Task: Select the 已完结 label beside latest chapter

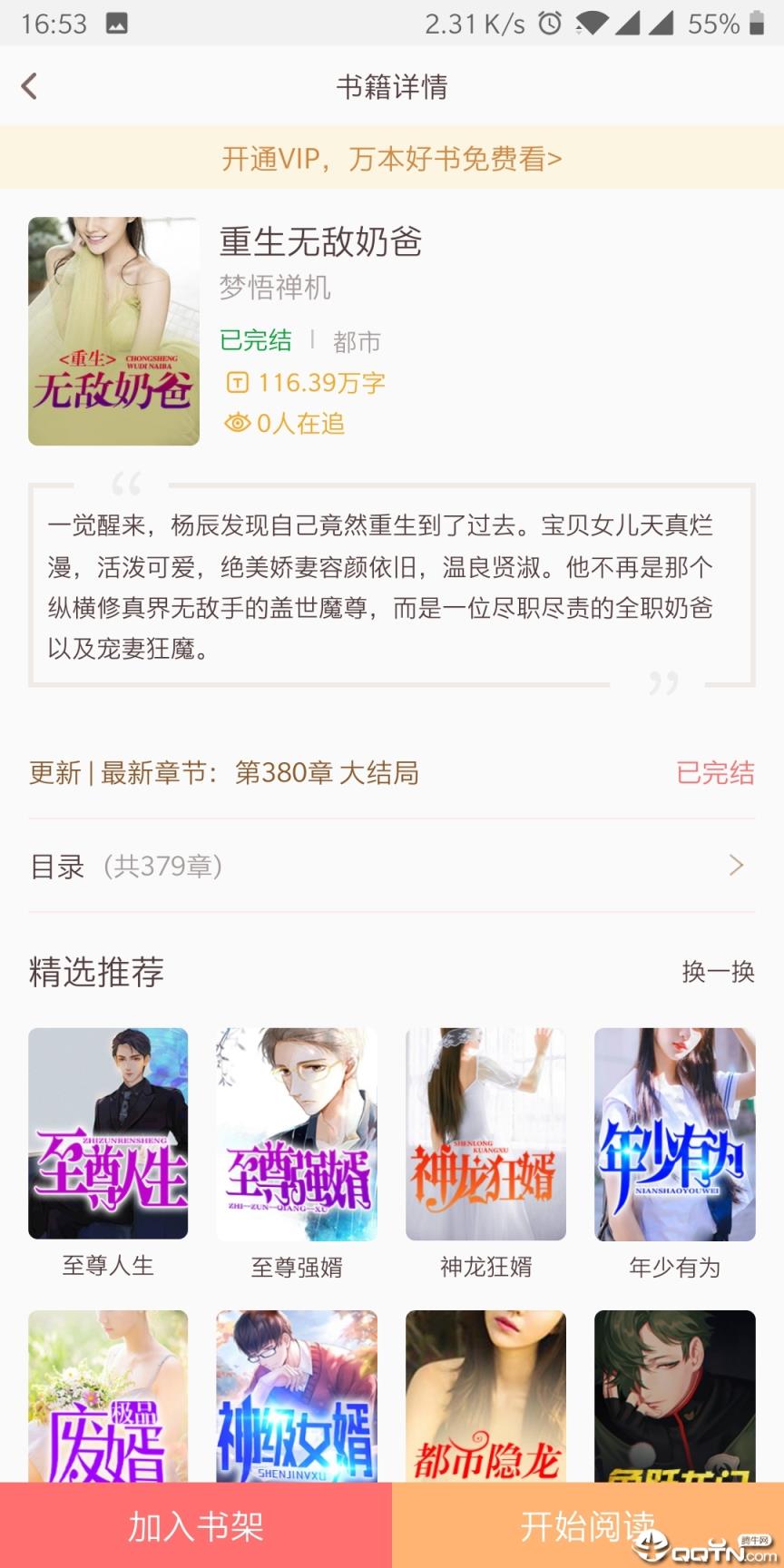Action: pos(714,773)
